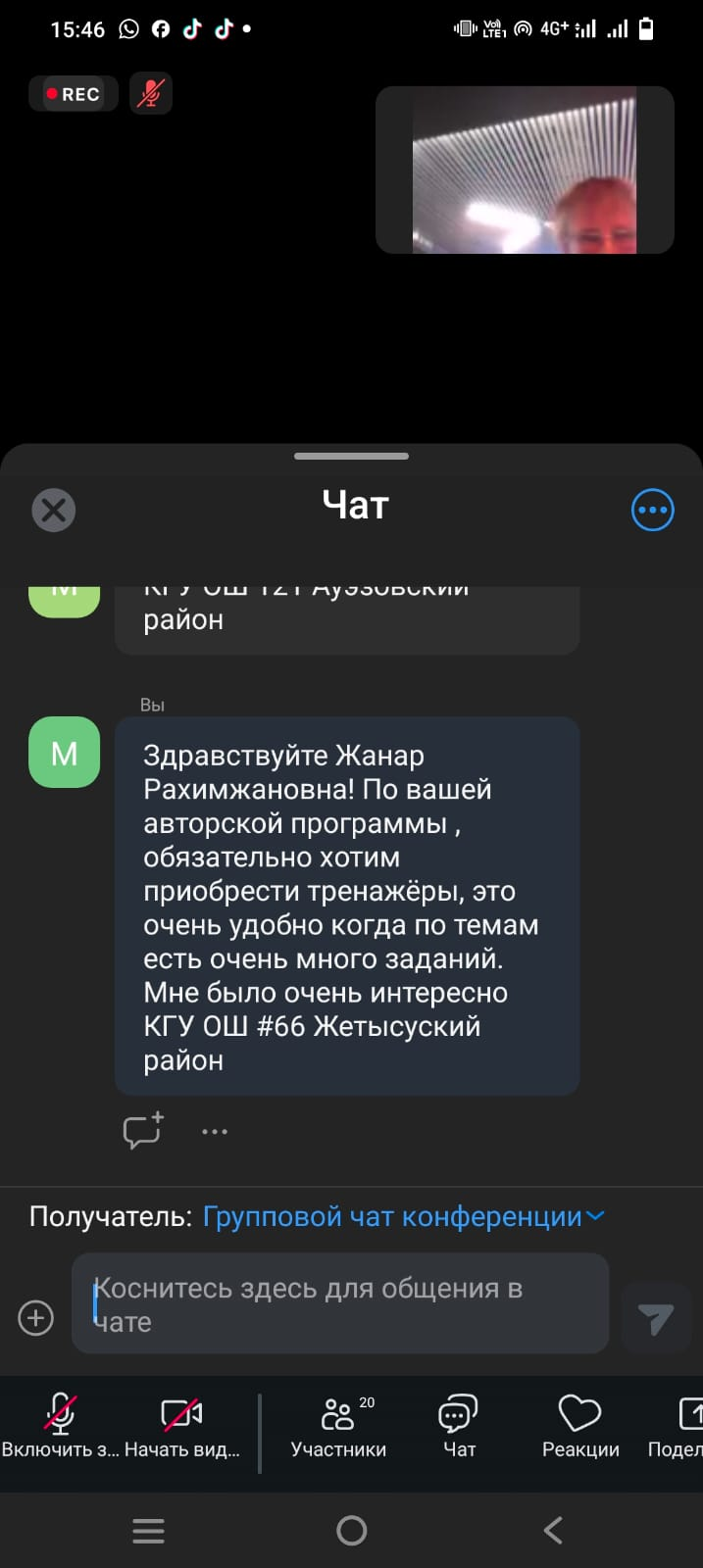This screenshot has height=1568, width=703.
Task: Tap the muted microphone icon near REC
Action: pos(150,94)
